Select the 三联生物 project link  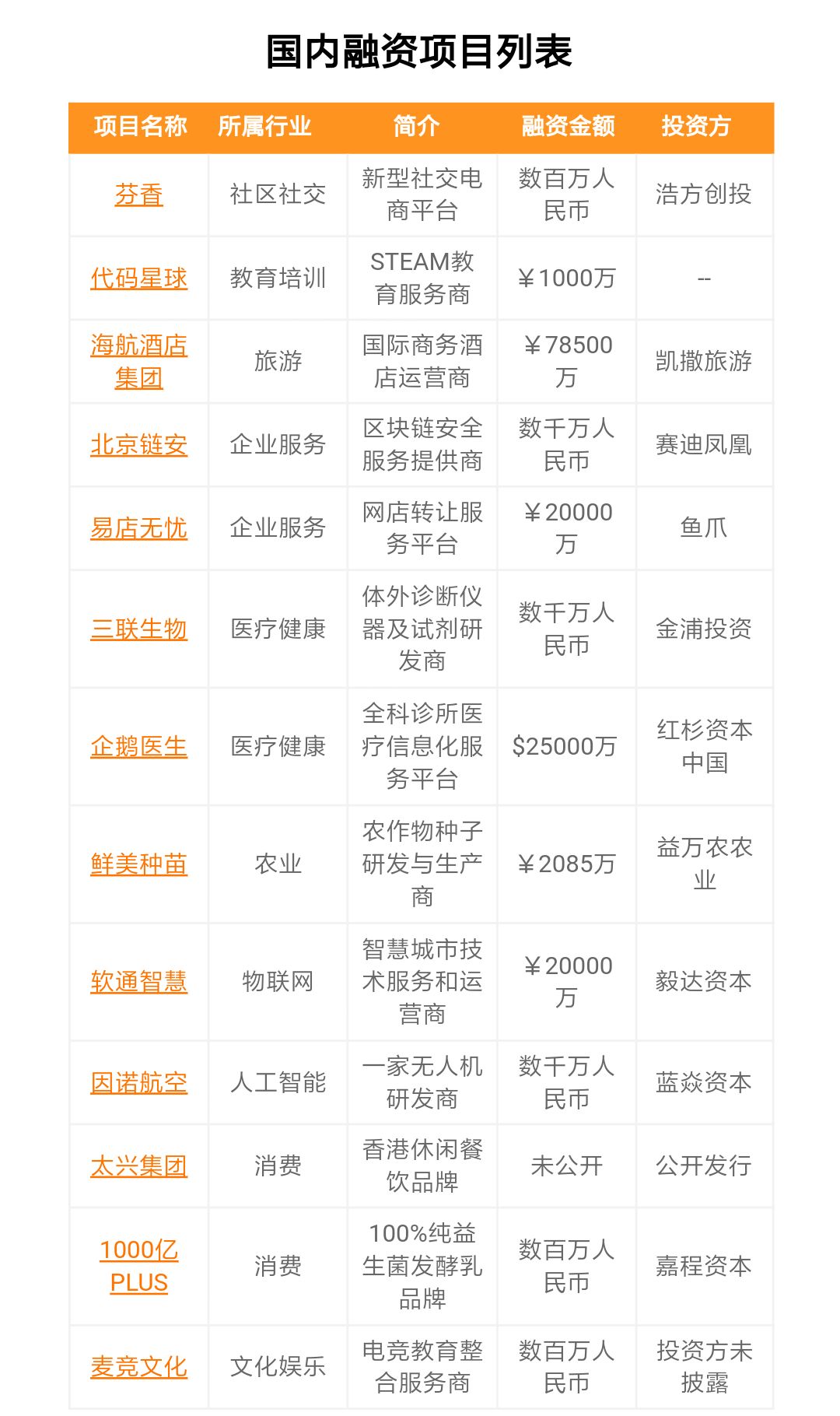(138, 629)
